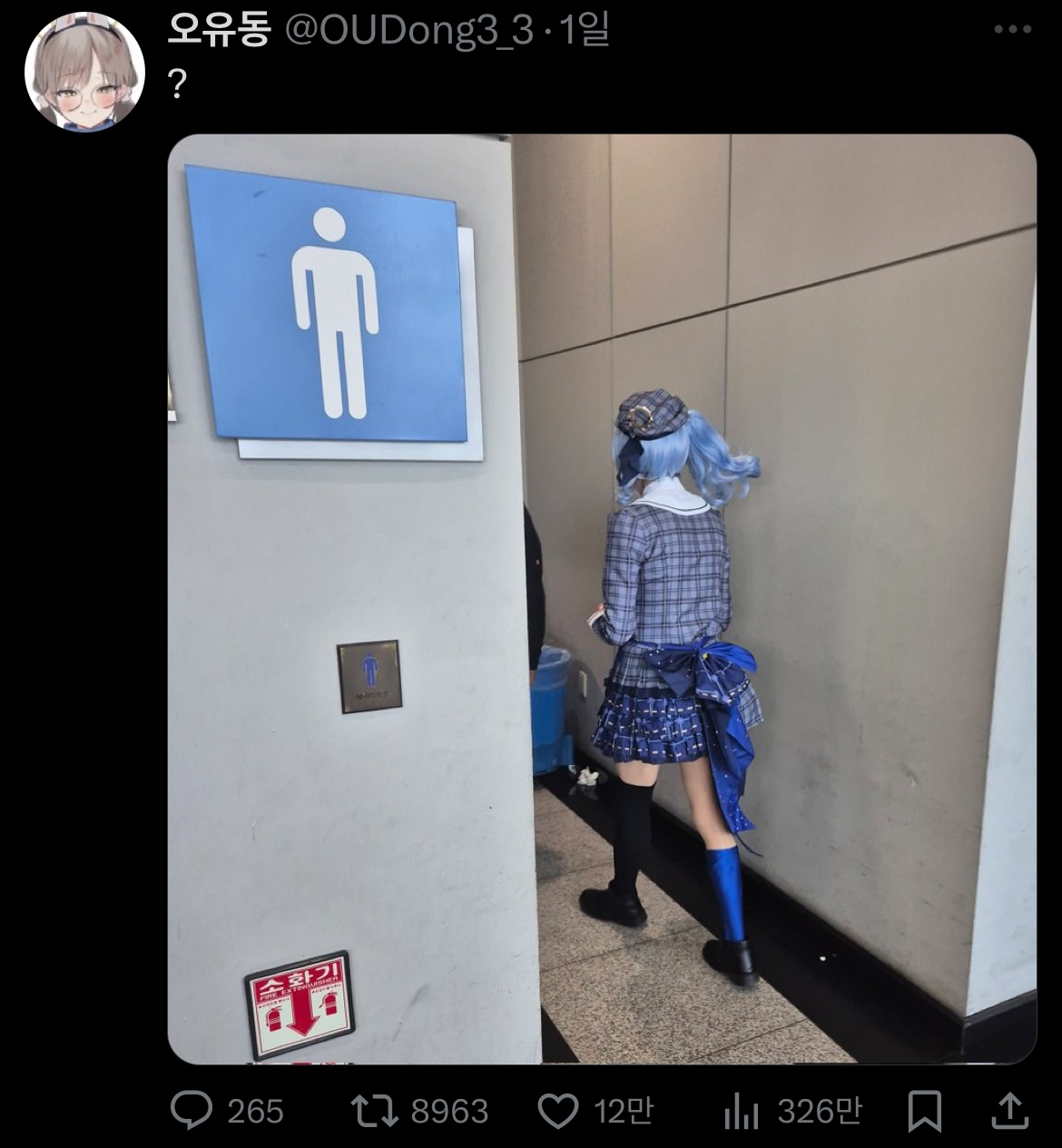Open the tweet's three-dot overflow menu
The height and width of the screenshot is (1148, 1062).
tap(1012, 30)
